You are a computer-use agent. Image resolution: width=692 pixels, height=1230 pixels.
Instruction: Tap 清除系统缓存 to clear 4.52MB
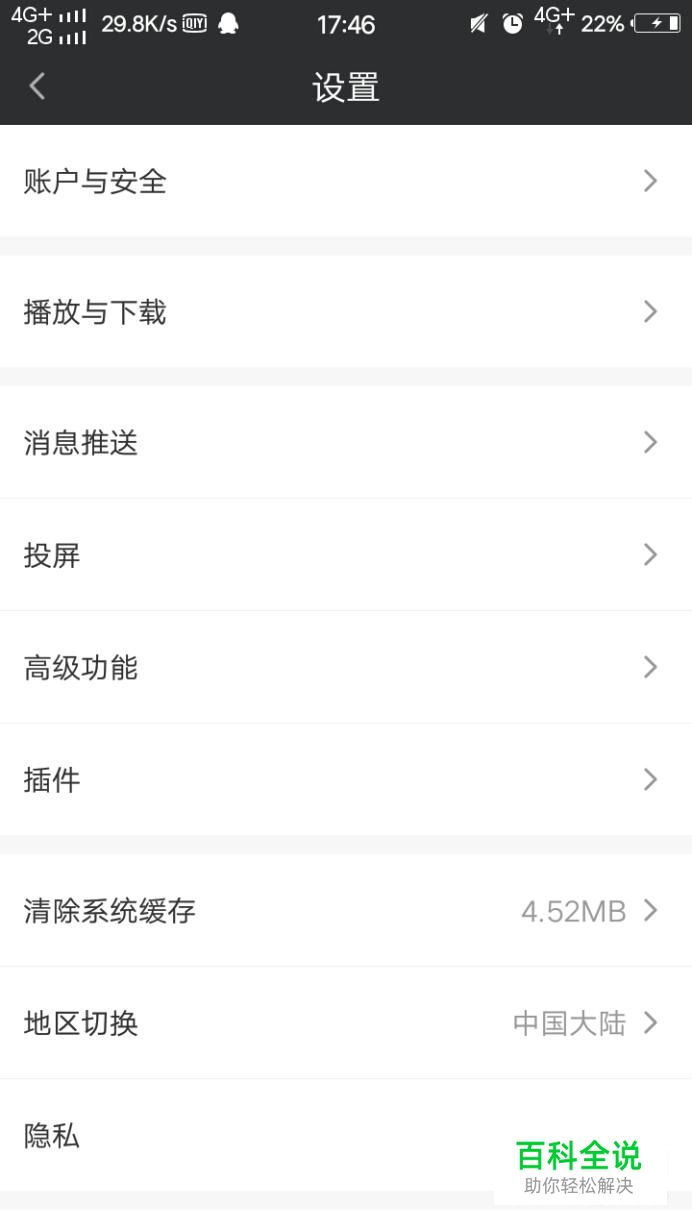point(346,911)
